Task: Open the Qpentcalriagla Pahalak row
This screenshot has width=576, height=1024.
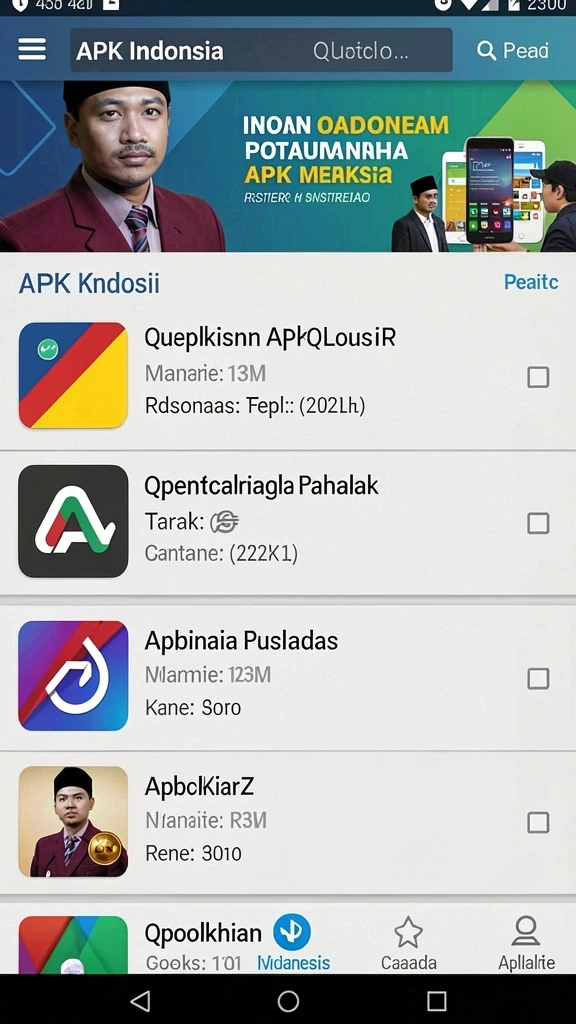Action: click(x=288, y=522)
